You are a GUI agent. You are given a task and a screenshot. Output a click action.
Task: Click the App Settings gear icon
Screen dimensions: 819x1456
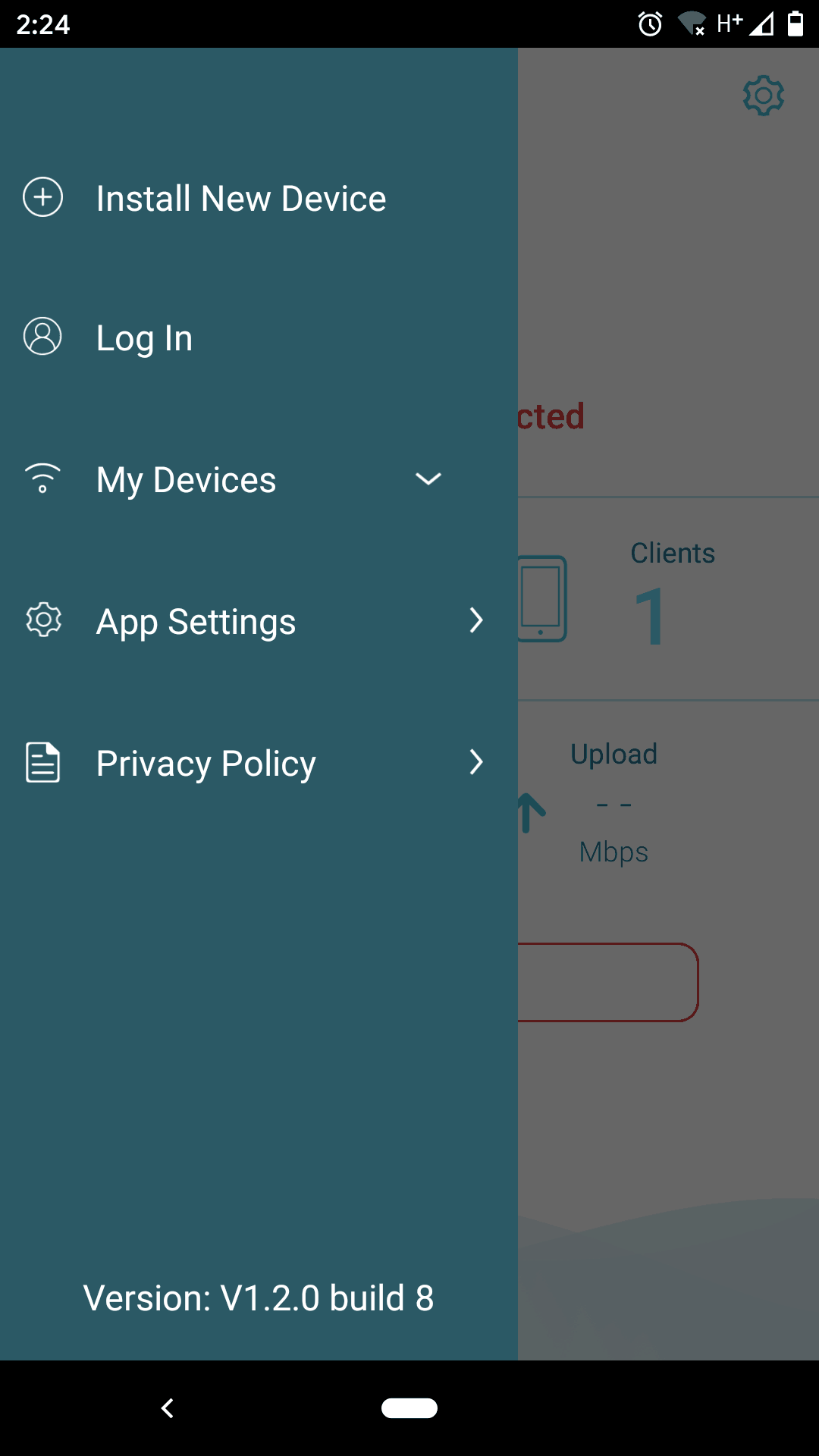43,620
